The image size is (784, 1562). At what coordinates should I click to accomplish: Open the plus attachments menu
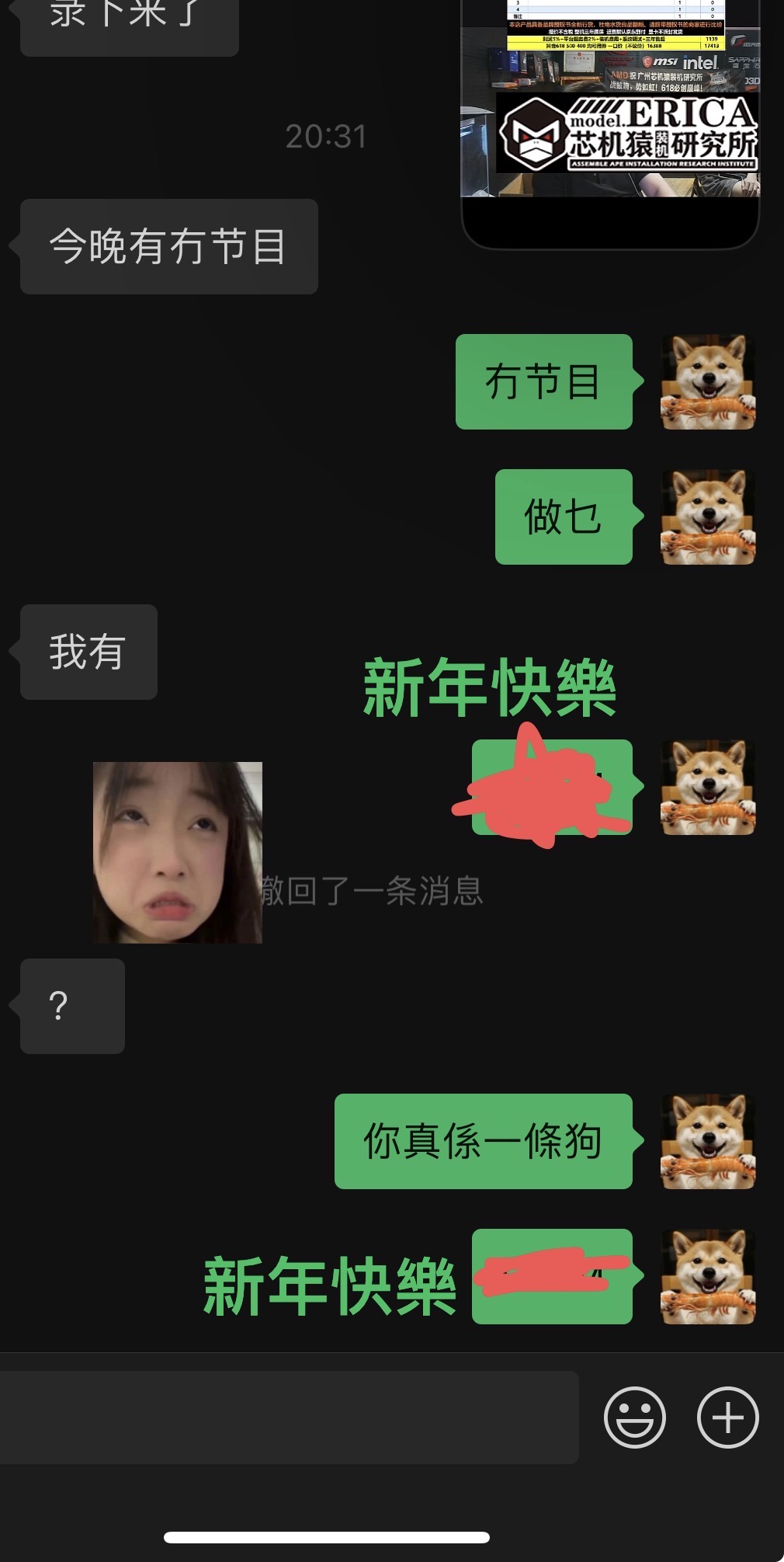pyautogui.click(x=728, y=1418)
